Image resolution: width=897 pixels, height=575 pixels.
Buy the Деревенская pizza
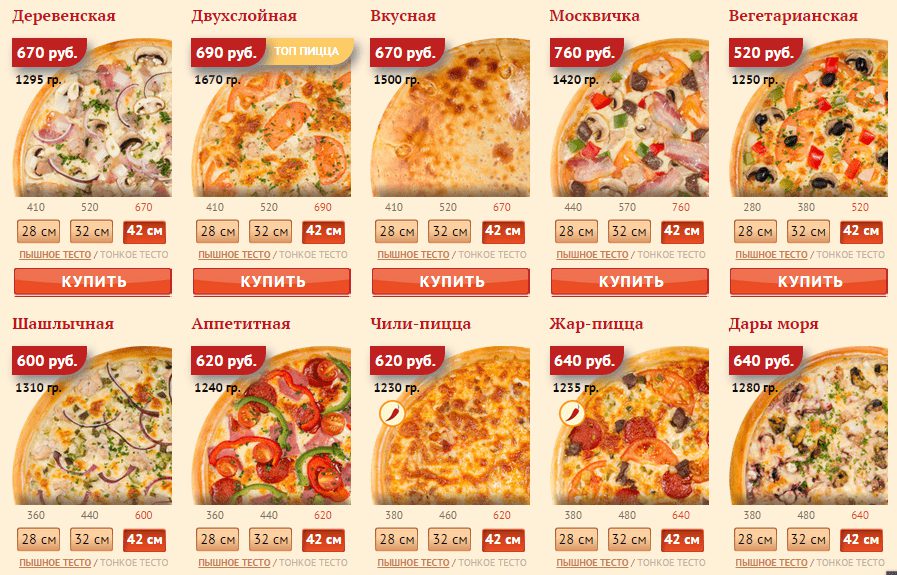coord(92,281)
